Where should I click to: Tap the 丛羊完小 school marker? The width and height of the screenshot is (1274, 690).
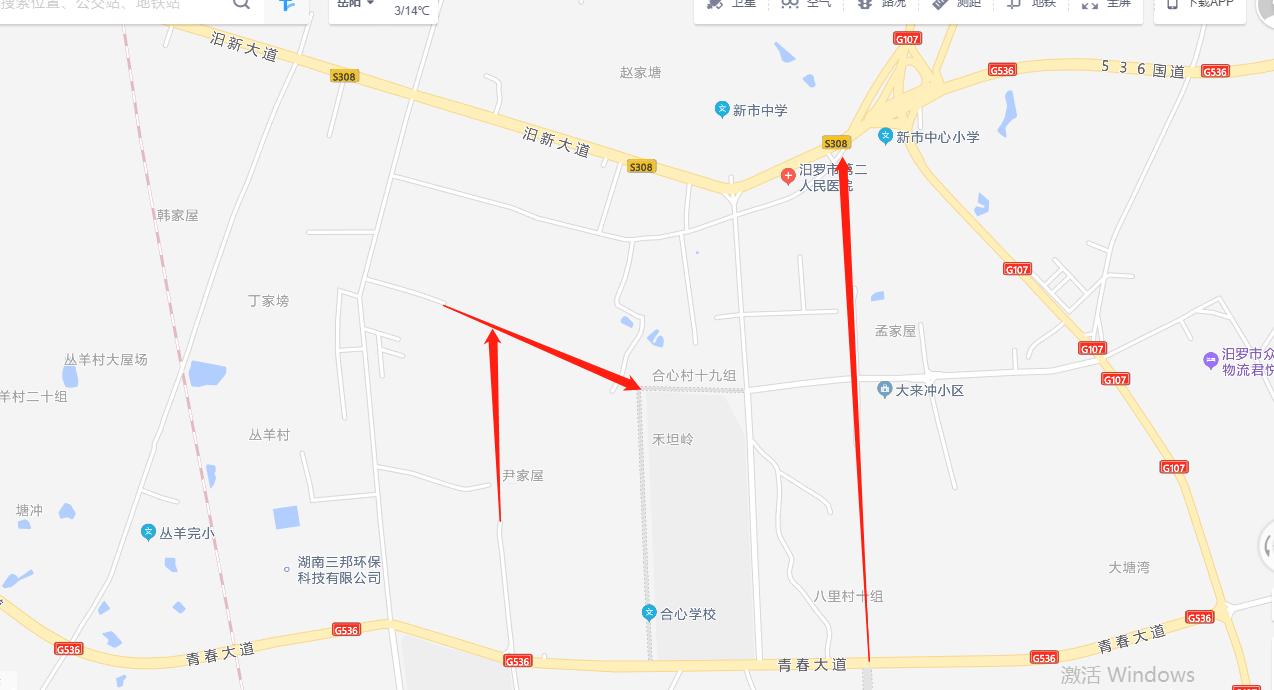coord(148,532)
